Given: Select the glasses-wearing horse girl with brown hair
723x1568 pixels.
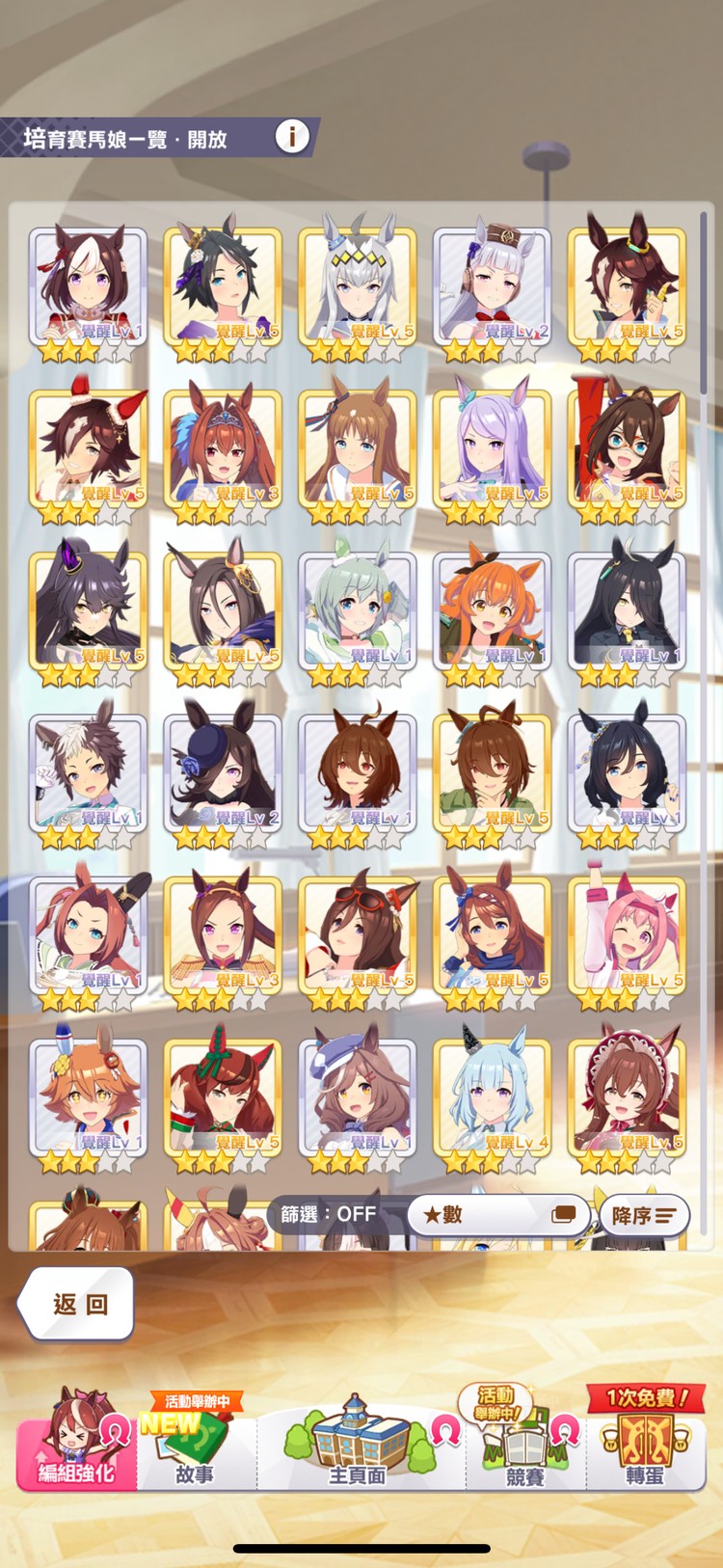Looking at the screenshot, I should coord(628,449).
